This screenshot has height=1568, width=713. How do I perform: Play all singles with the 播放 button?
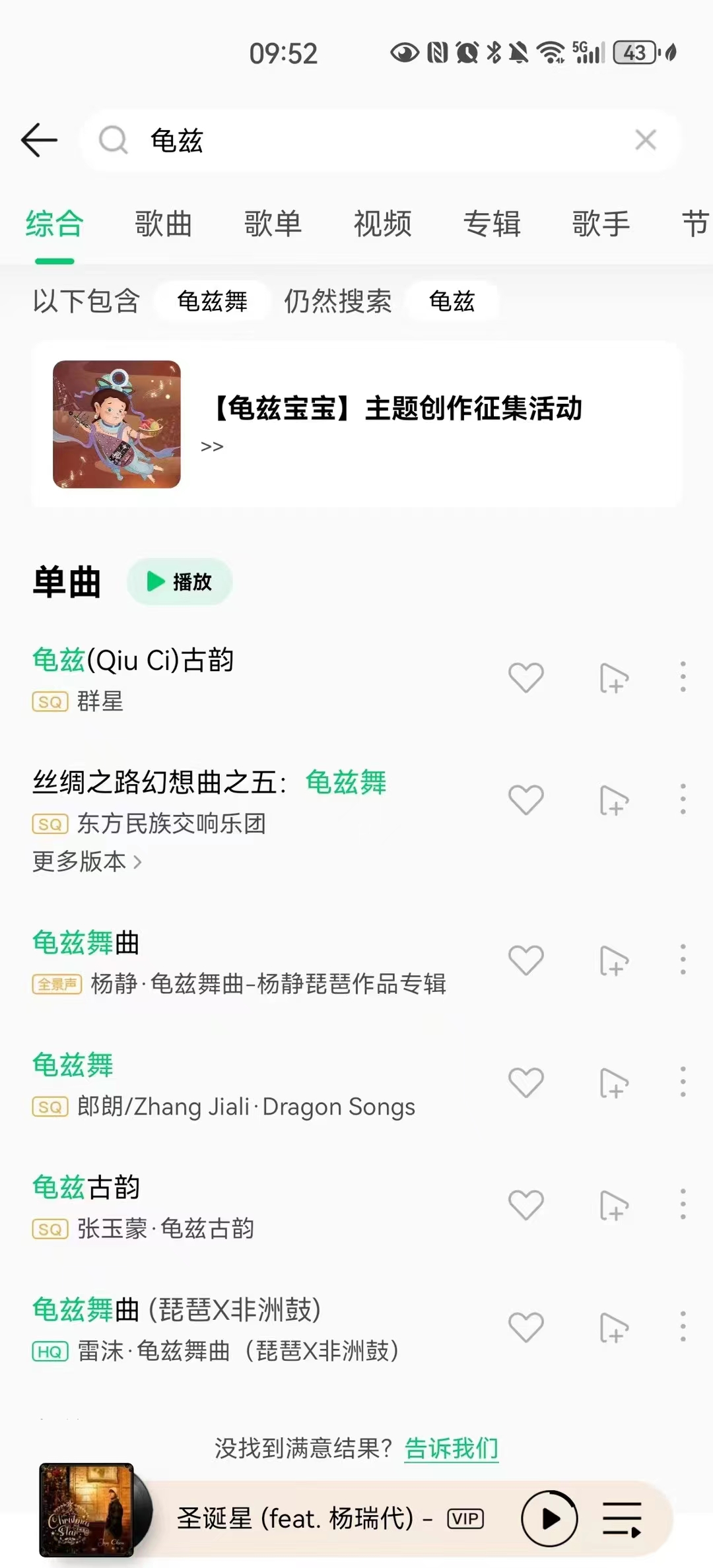[180, 581]
